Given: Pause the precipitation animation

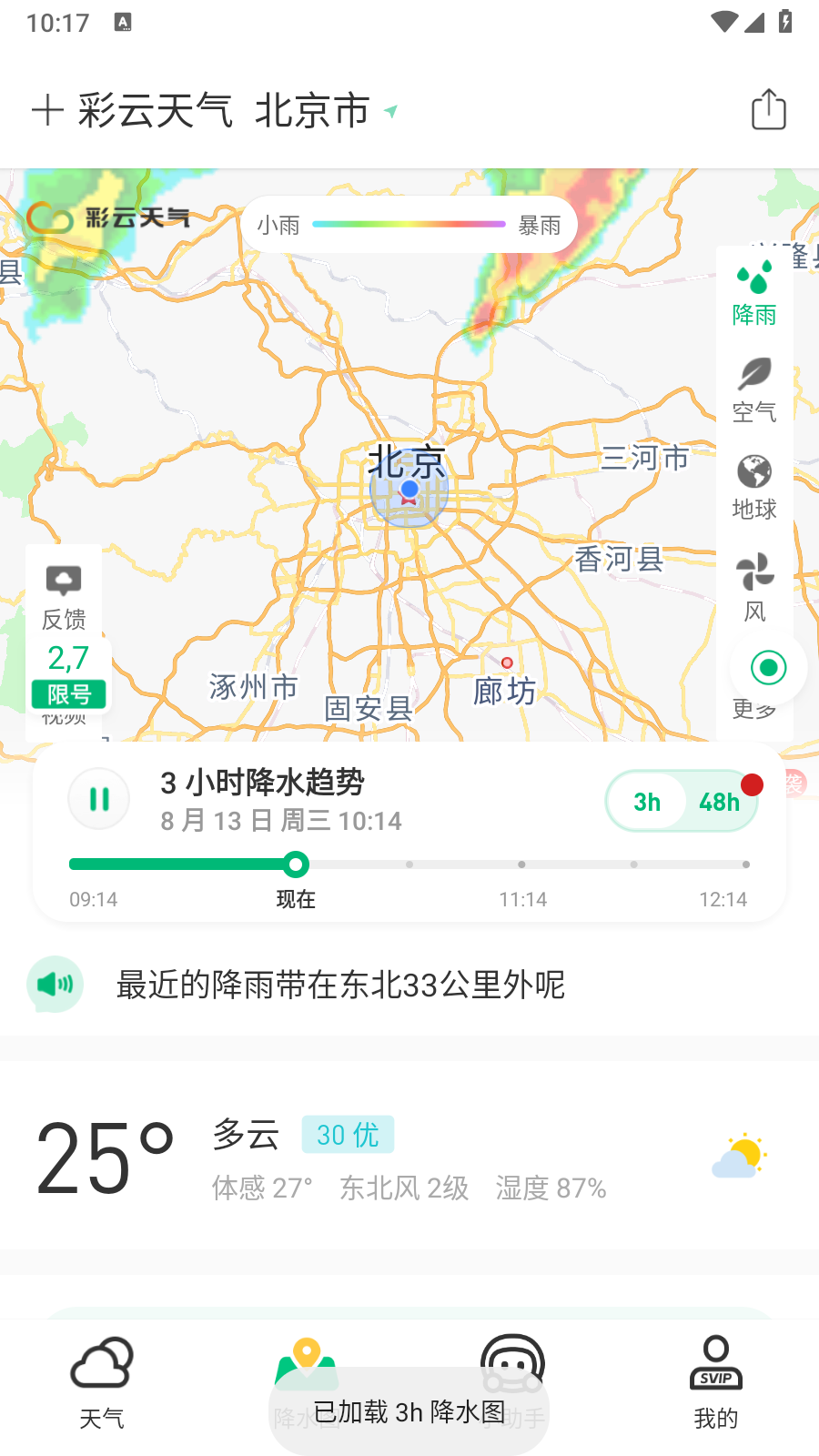Looking at the screenshot, I should tap(98, 798).
